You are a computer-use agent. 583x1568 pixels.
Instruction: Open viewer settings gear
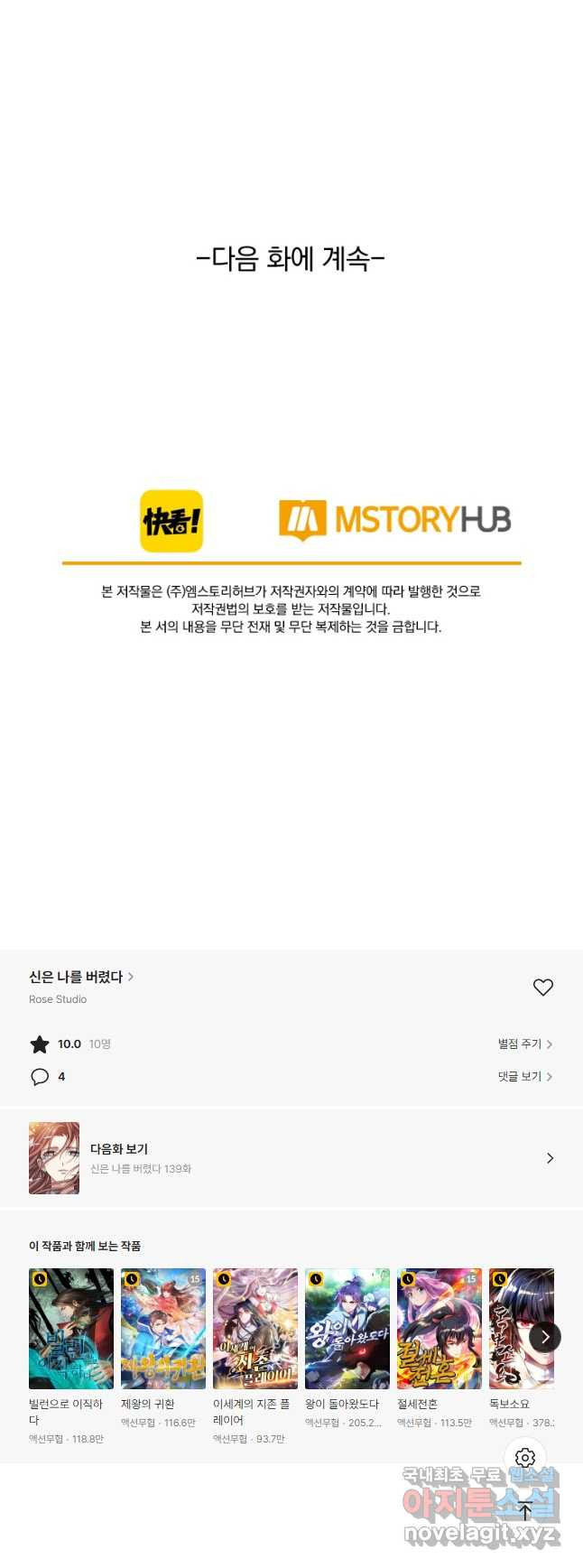pos(525,1458)
